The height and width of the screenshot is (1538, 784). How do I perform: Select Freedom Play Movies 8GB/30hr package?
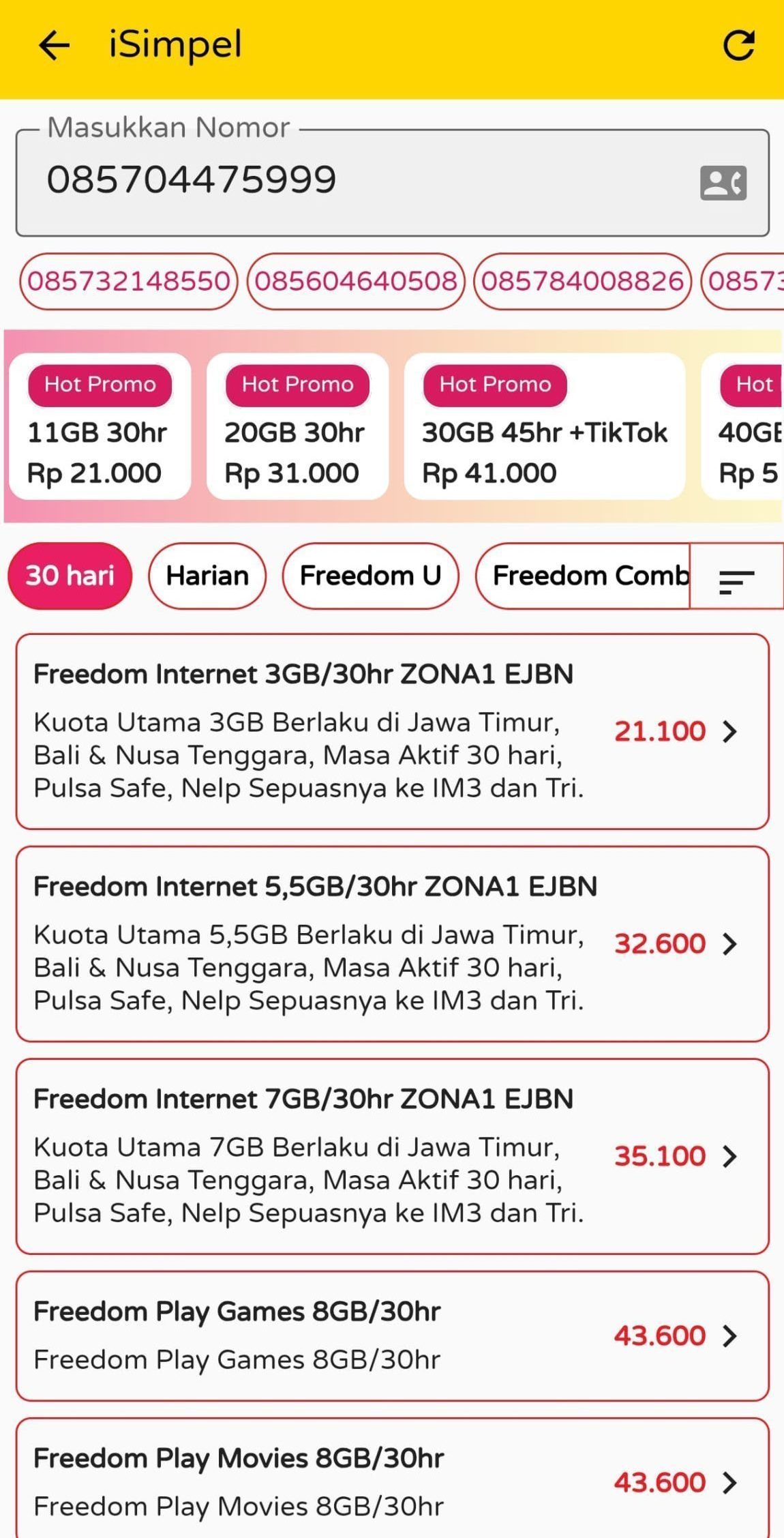[x=392, y=1481]
